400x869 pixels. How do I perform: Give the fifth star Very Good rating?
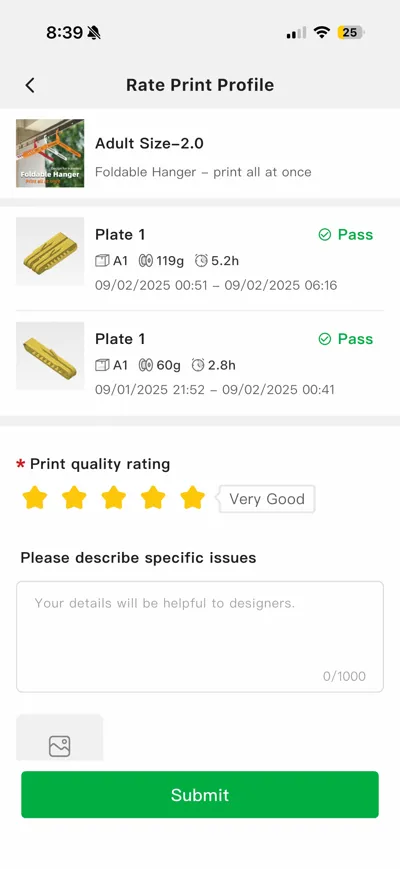193,498
